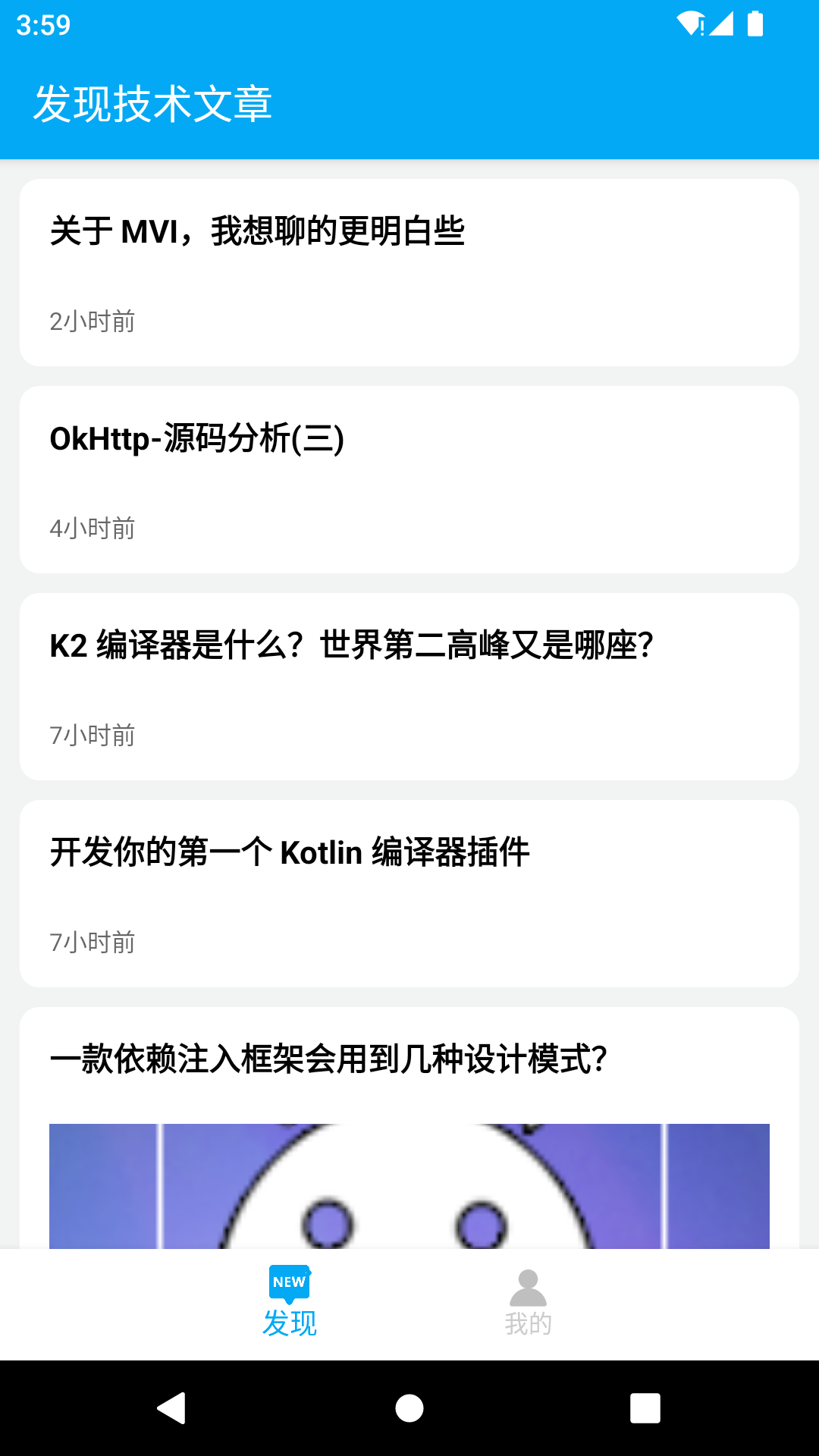Switch to the 发现 tab
This screenshot has width=819, height=1456.
pos(290,1303)
